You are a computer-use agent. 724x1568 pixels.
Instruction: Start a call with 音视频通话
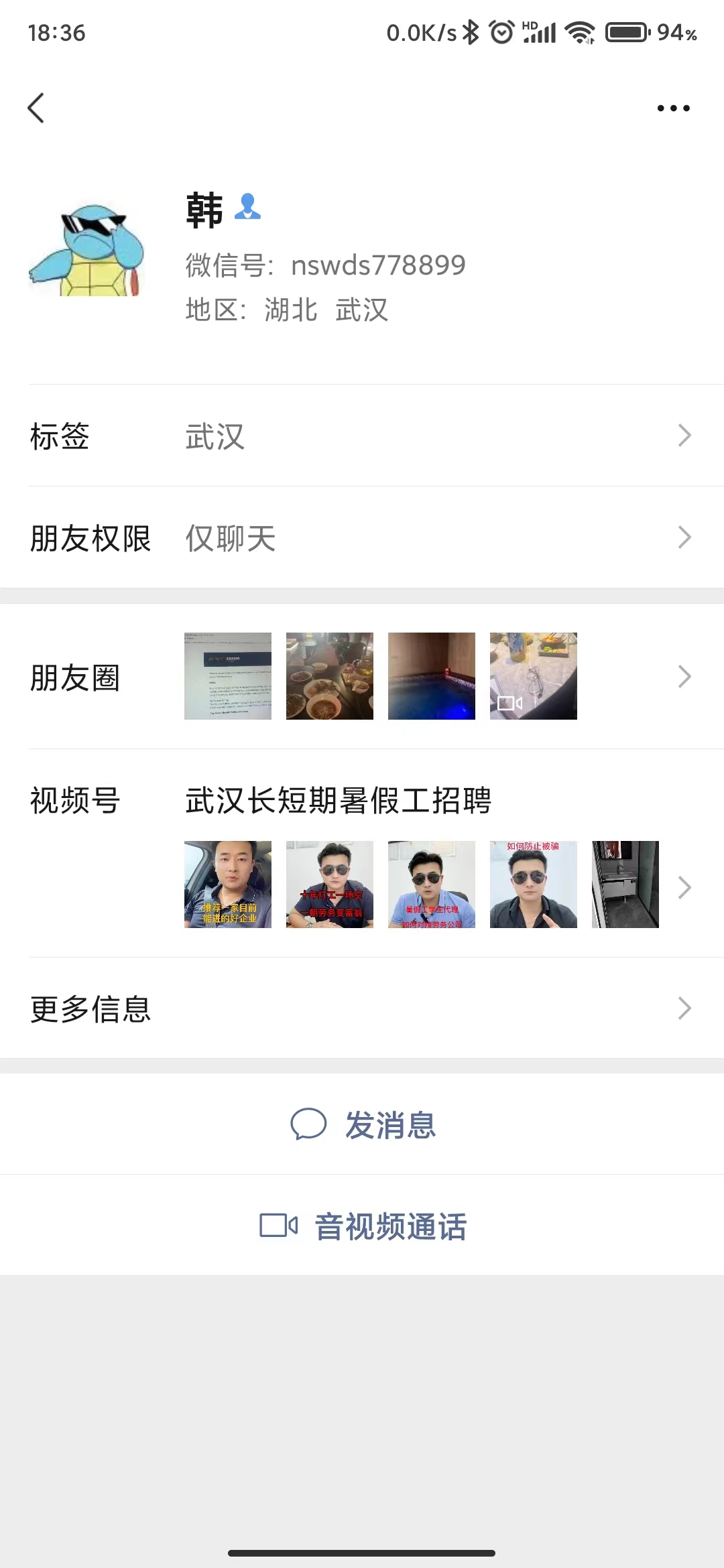pyautogui.click(x=363, y=1226)
